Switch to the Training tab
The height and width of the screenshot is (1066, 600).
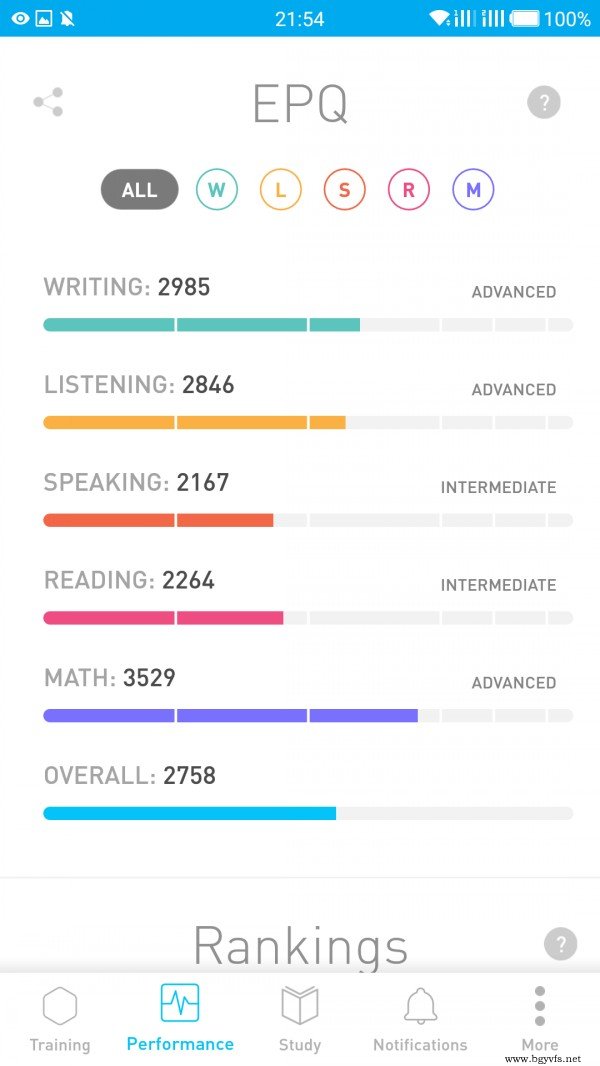(60, 1018)
